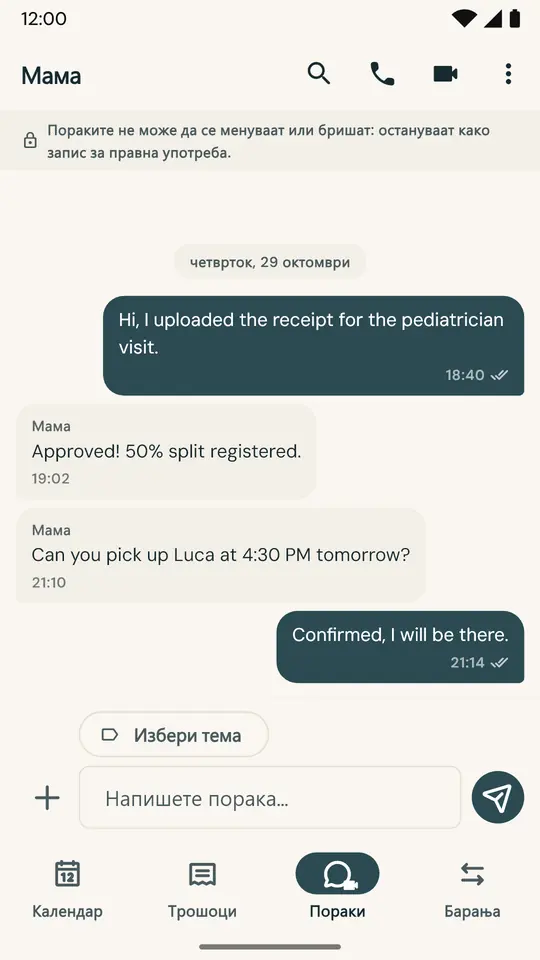Send the message with the paper plane

pyautogui.click(x=498, y=797)
